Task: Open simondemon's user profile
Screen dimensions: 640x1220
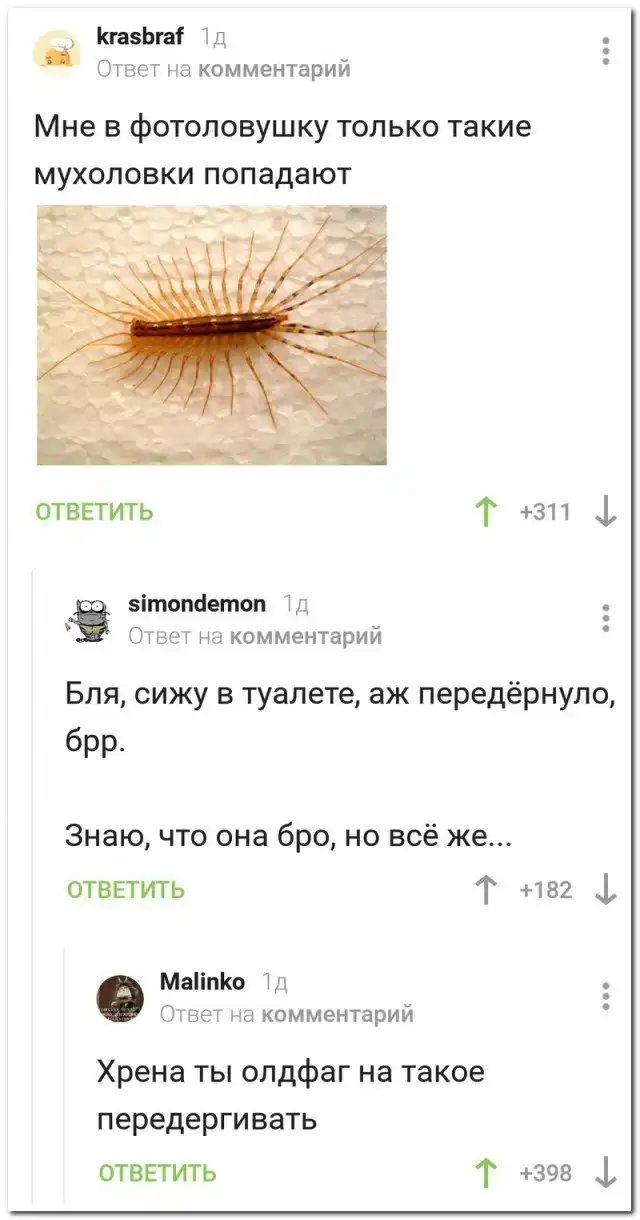Action: pos(198,603)
